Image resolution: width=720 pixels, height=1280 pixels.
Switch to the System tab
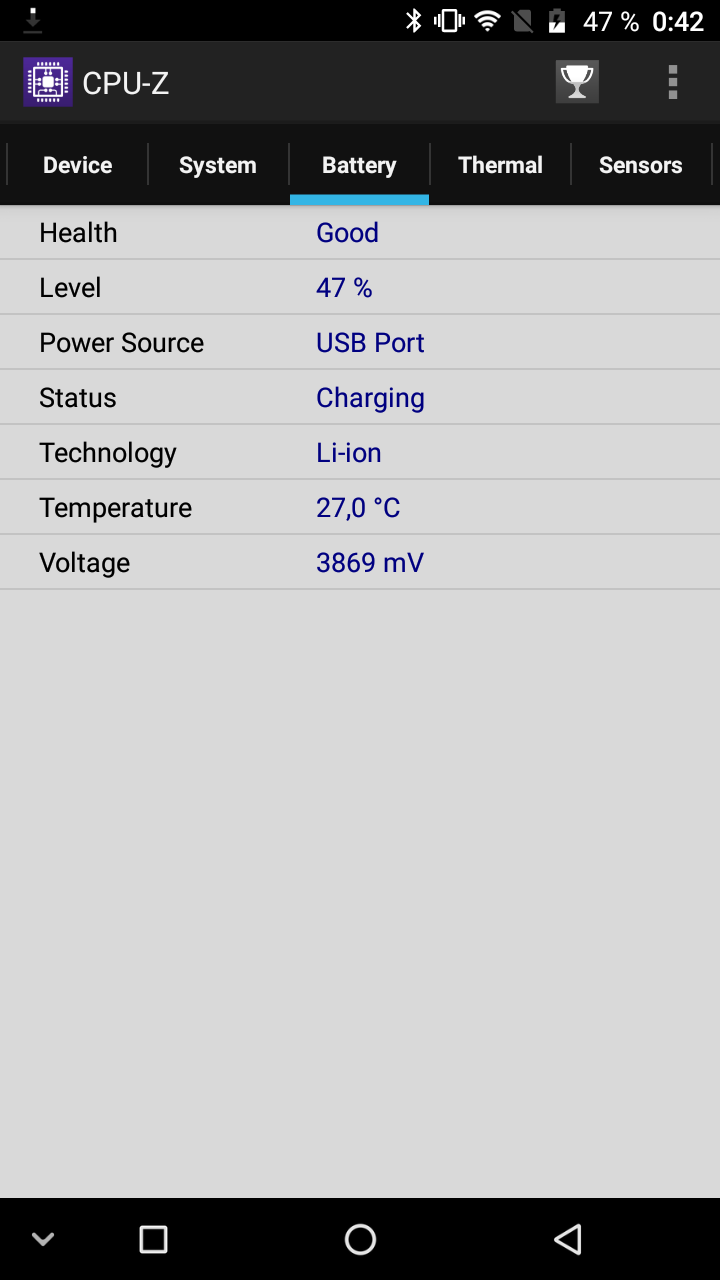[x=218, y=165]
